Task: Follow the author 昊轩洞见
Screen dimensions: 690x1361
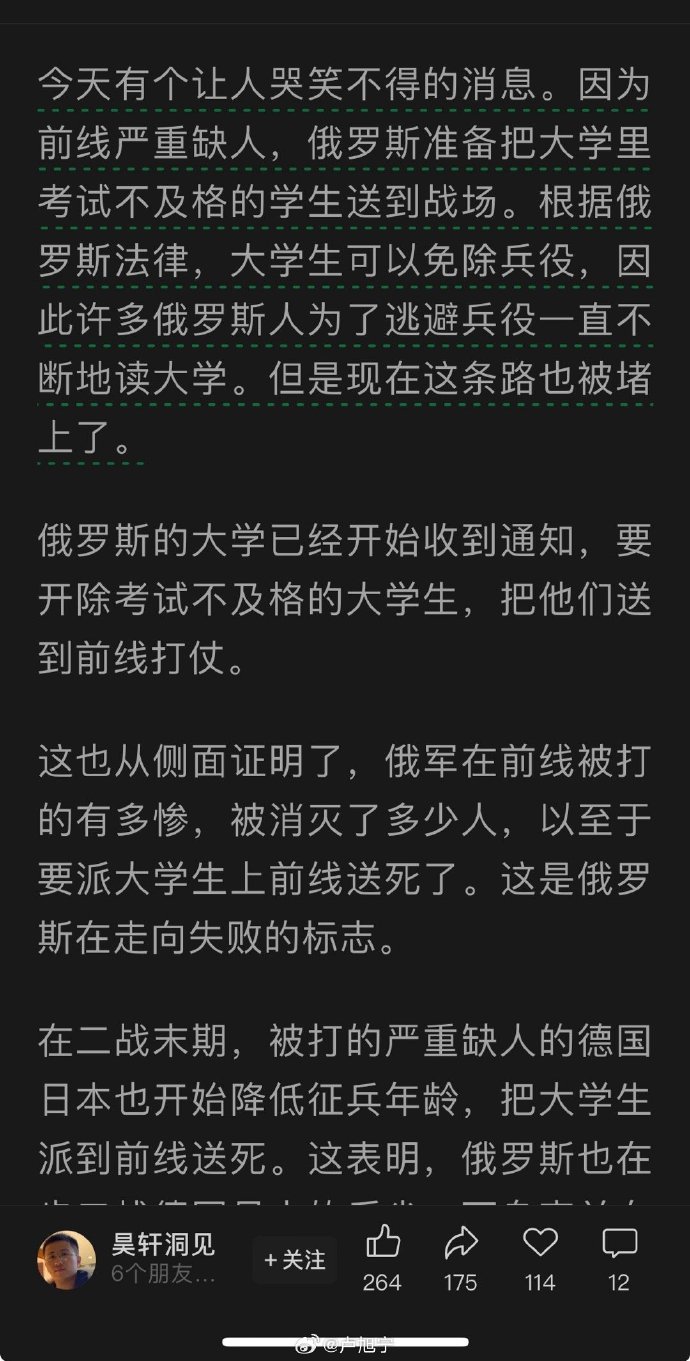Action: pyautogui.click(x=294, y=1260)
